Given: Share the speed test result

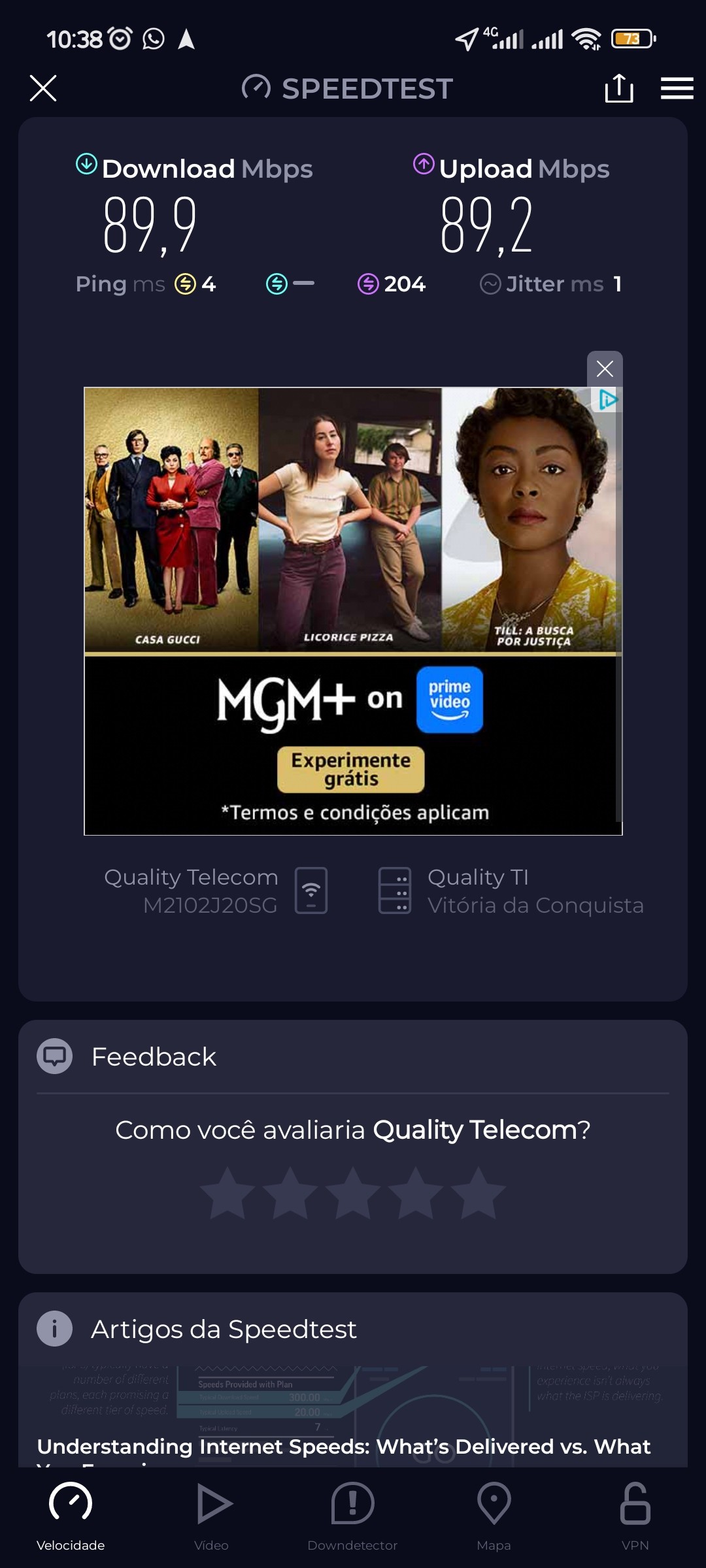Looking at the screenshot, I should [x=618, y=88].
